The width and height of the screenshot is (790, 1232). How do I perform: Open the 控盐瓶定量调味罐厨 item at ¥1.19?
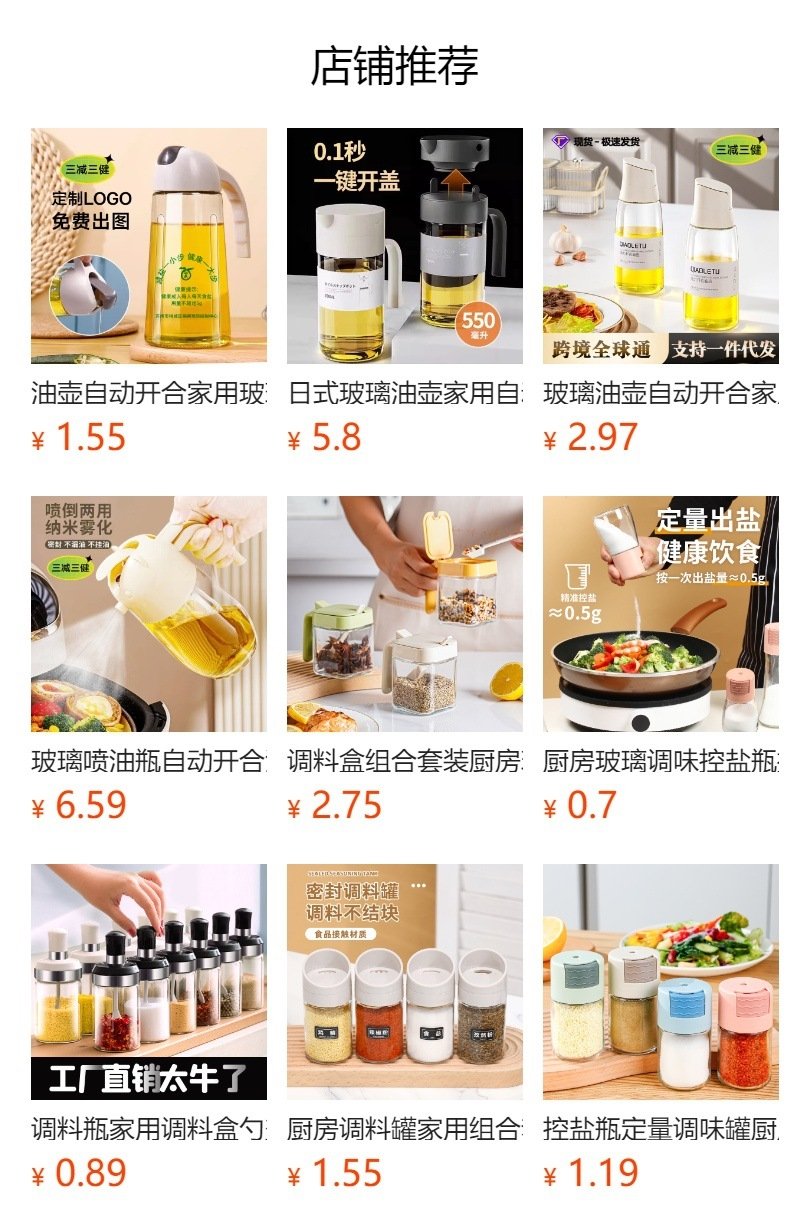[661, 982]
